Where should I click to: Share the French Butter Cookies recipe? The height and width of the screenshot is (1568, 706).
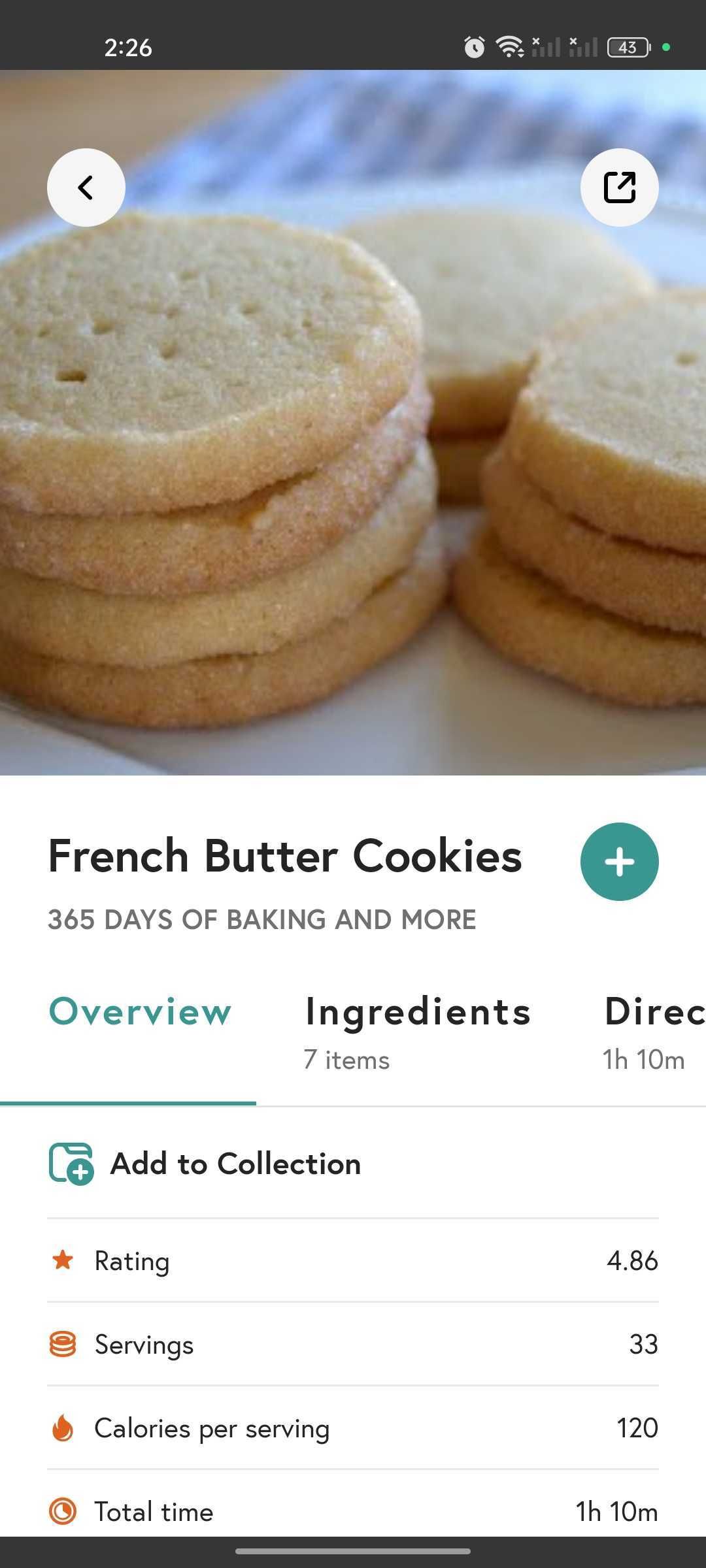pyautogui.click(x=619, y=188)
